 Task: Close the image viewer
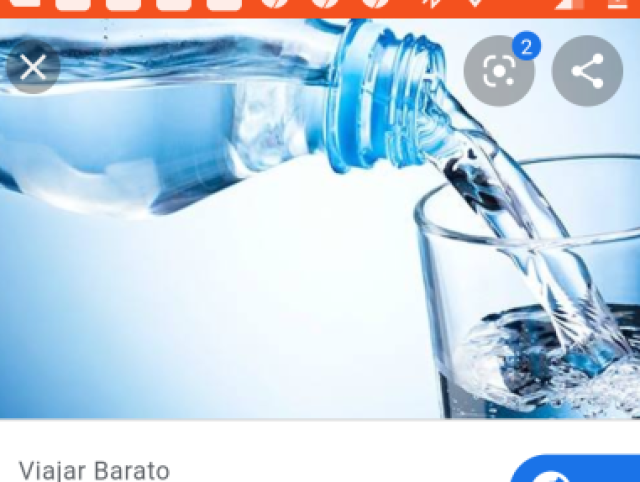[32, 68]
